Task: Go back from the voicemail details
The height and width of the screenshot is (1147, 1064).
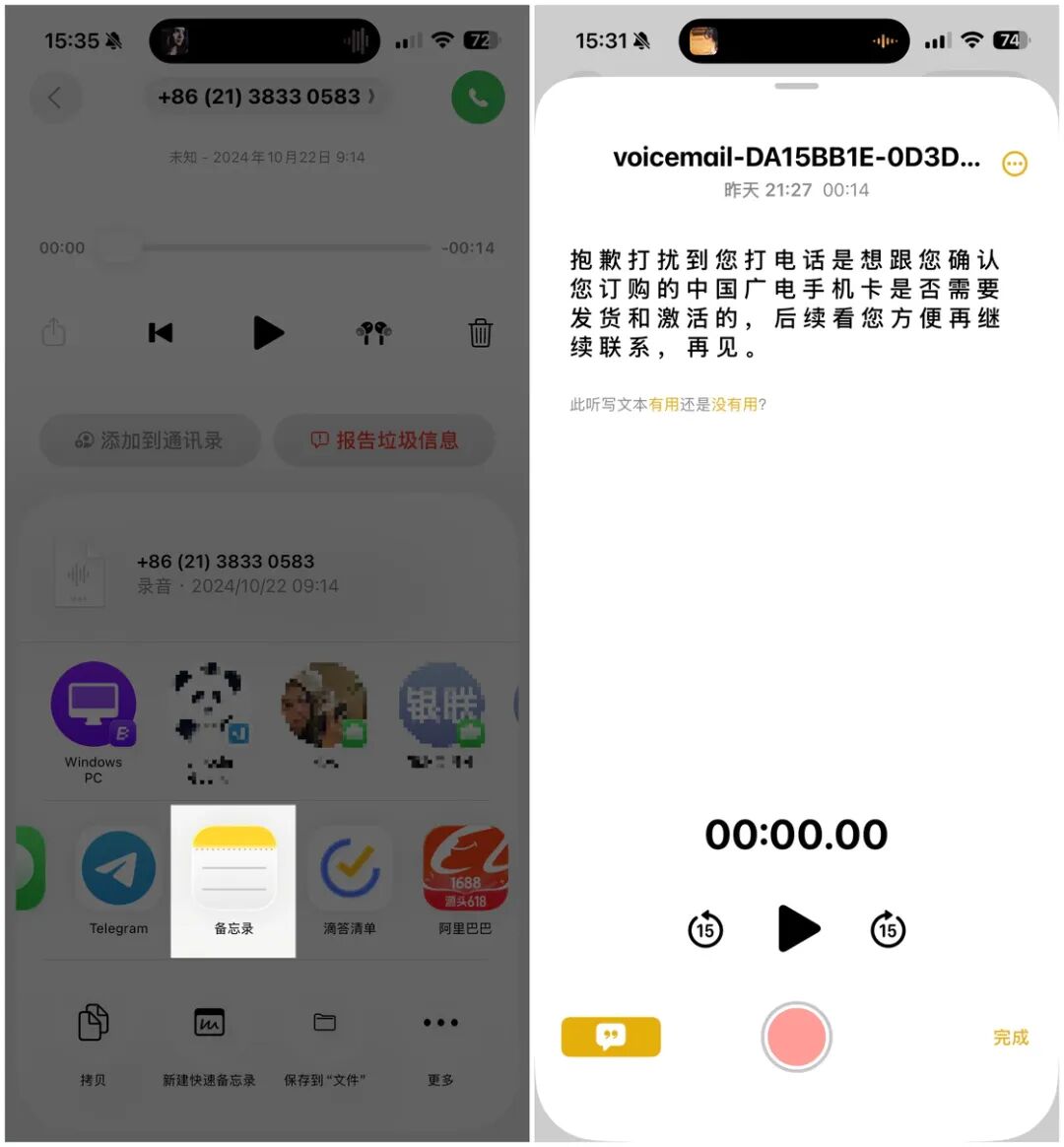Action: point(55,98)
